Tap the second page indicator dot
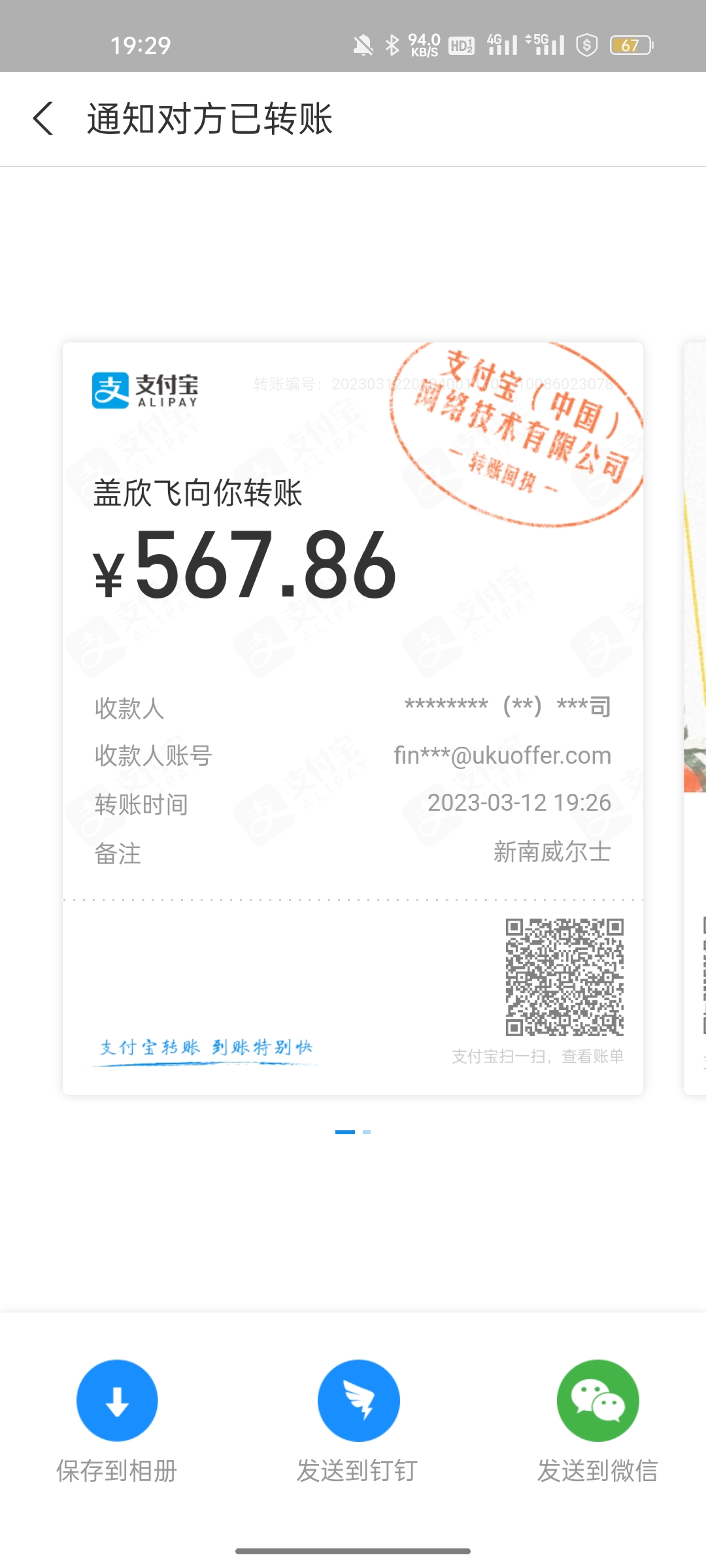This screenshot has width=706, height=1568. point(367,1132)
